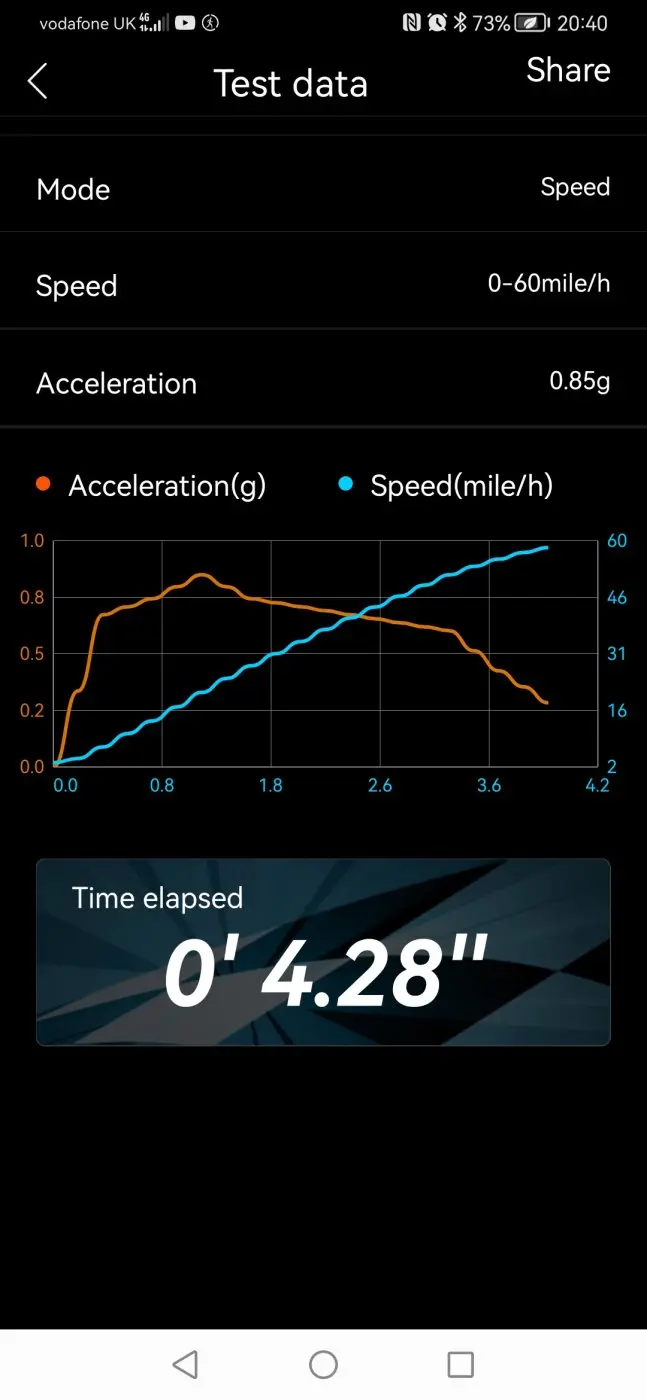Viewport: 647px width, 1400px height.
Task: Go back using the top-left arrow
Action: click(37, 82)
